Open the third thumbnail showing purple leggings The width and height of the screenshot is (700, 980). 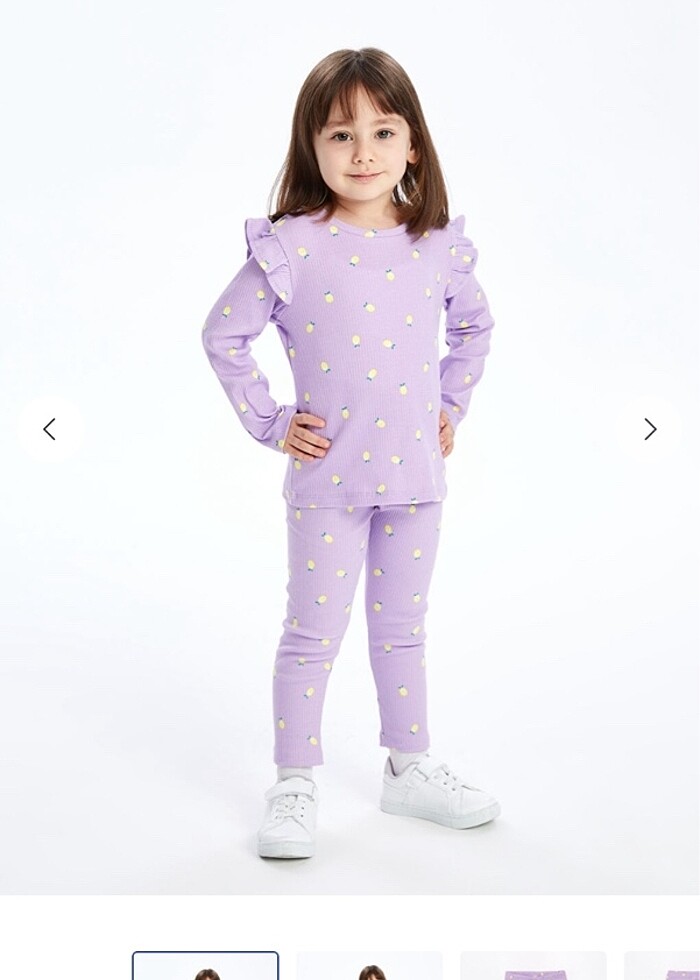pyautogui.click(x=533, y=968)
